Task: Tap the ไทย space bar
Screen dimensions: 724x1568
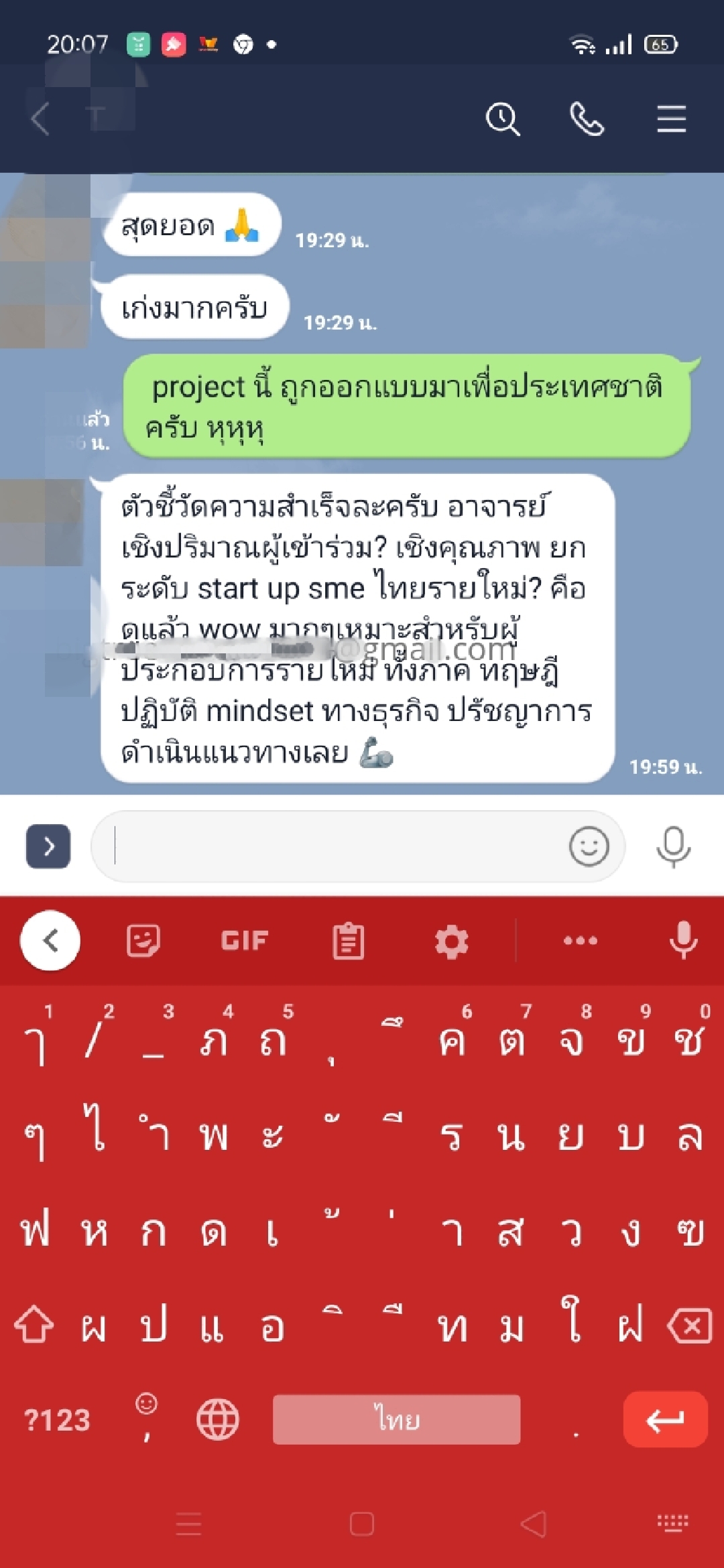Action: (x=396, y=1420)
